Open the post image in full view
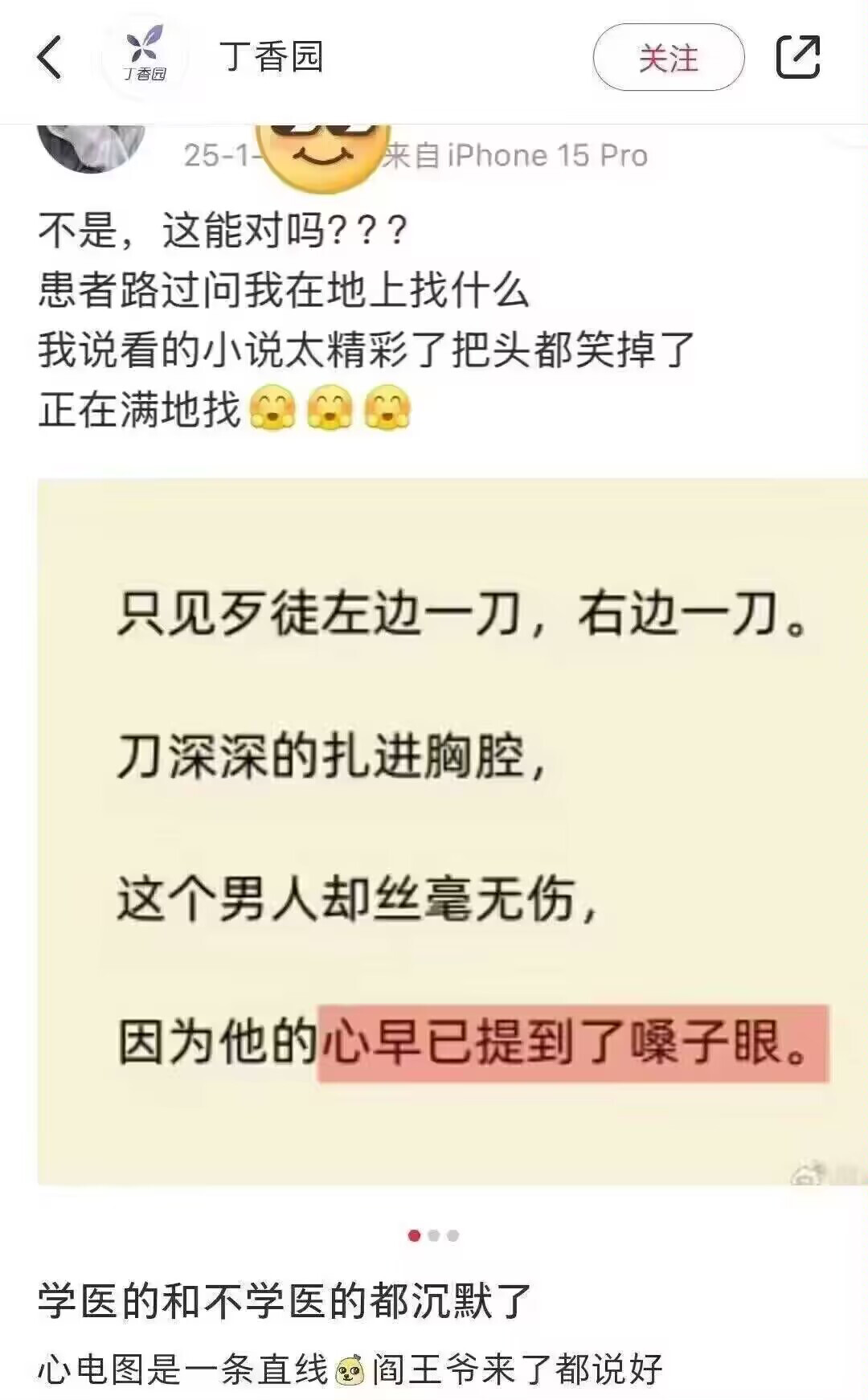This screenshot has width=868, height=1400. coord(450,832)
